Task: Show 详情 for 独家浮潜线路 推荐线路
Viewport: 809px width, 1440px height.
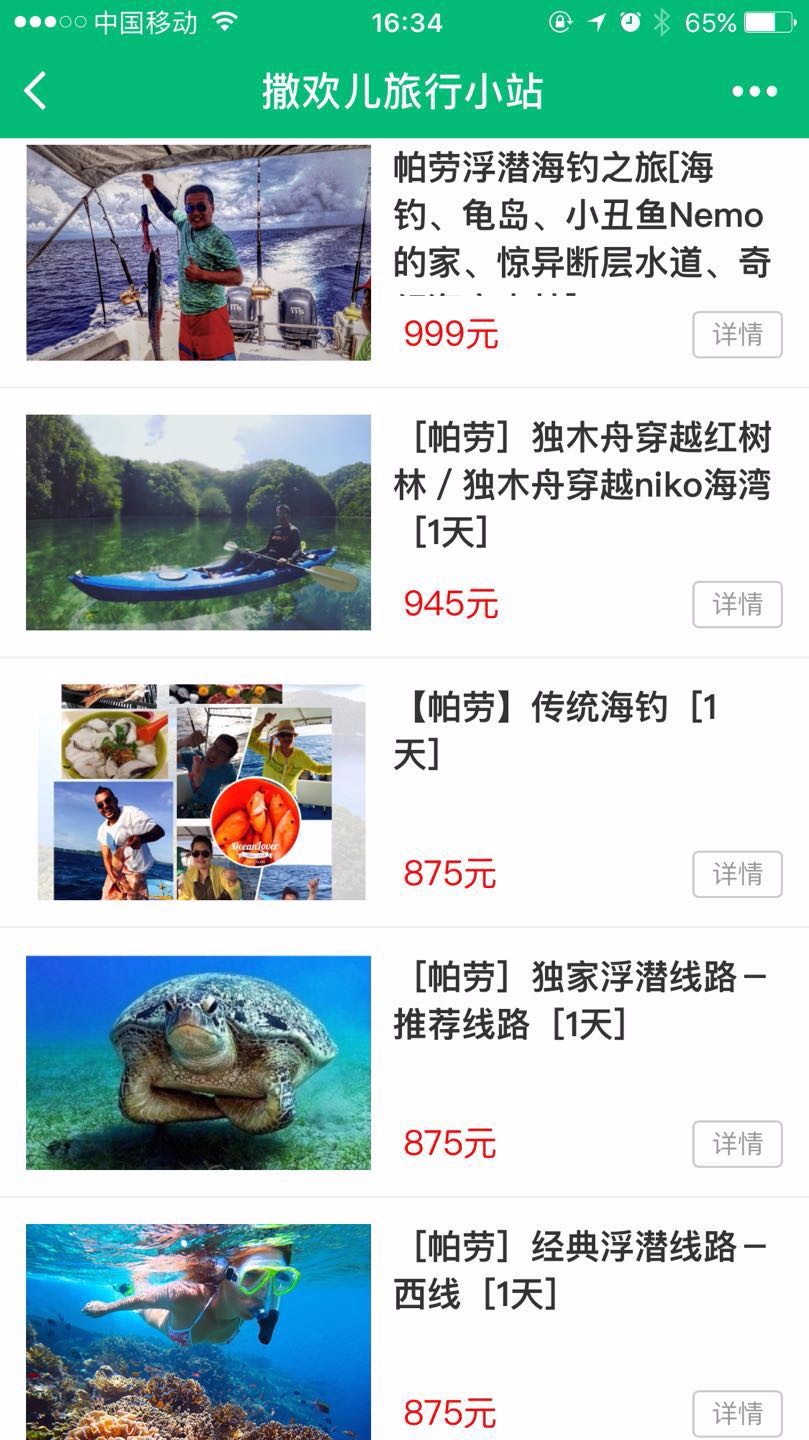Action: click(x=737, y=1144)
